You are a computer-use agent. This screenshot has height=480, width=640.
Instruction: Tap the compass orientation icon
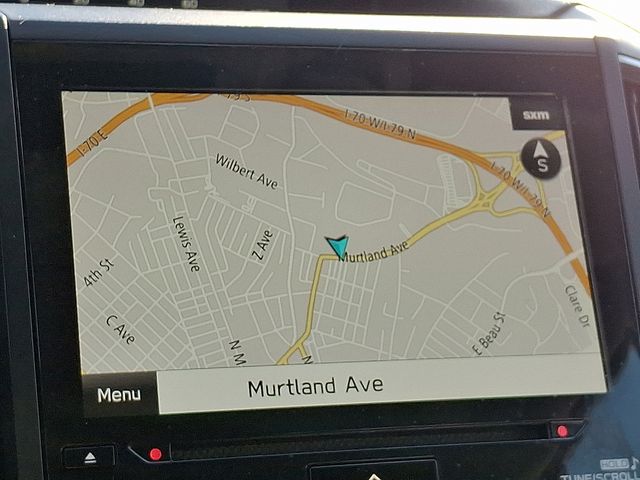(x=541, y=159)
